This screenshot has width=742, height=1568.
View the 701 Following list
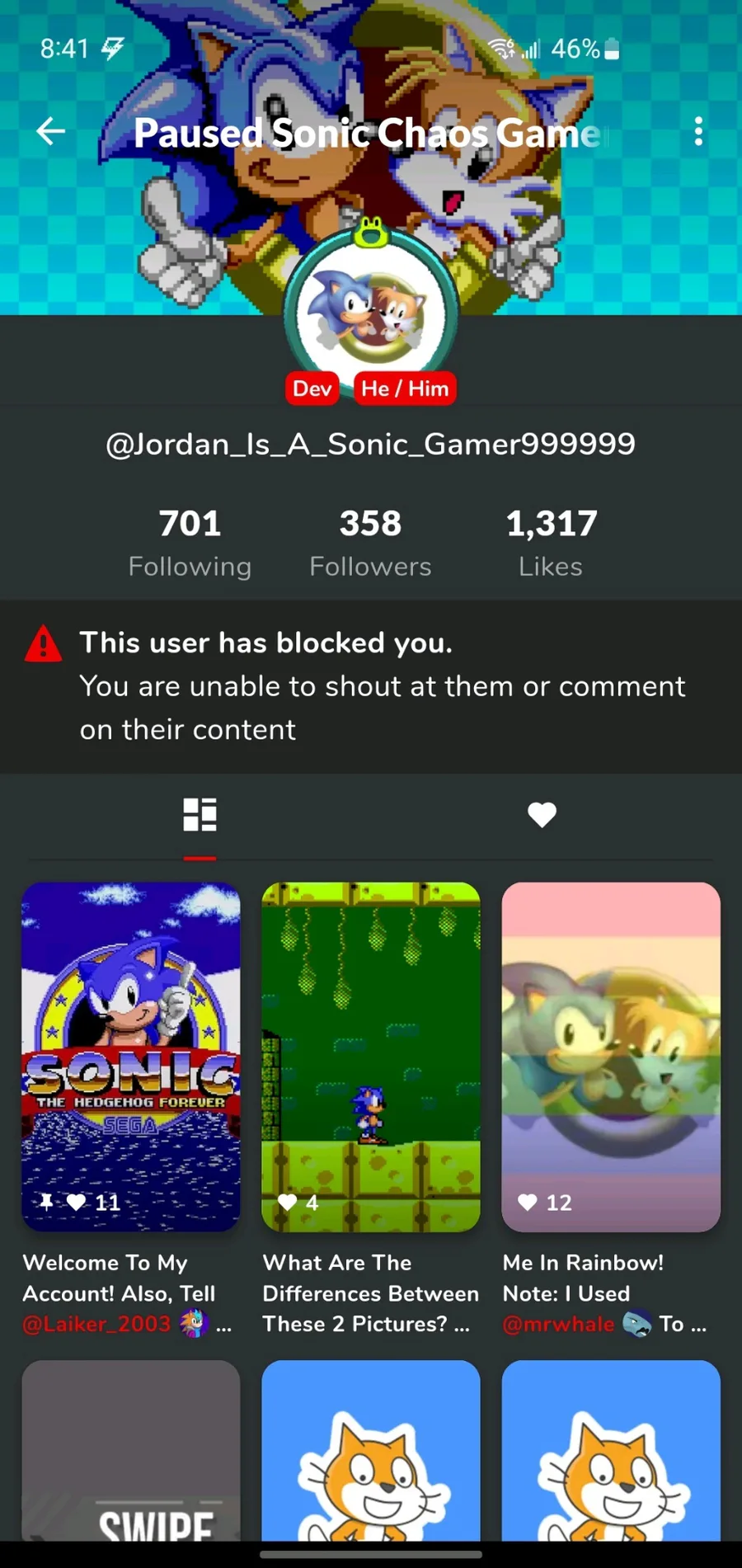point(190,544)
